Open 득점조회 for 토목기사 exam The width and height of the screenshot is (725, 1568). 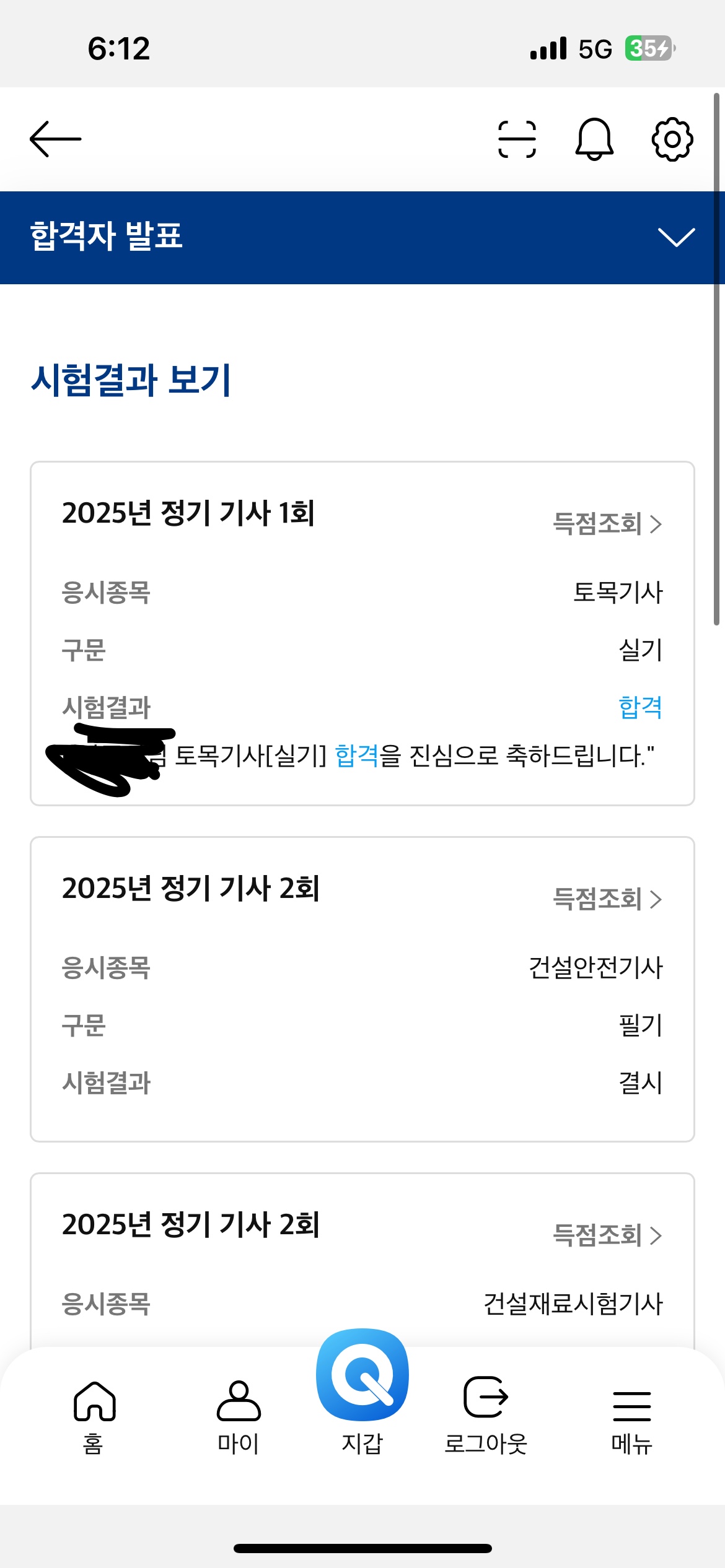(607, 524)
